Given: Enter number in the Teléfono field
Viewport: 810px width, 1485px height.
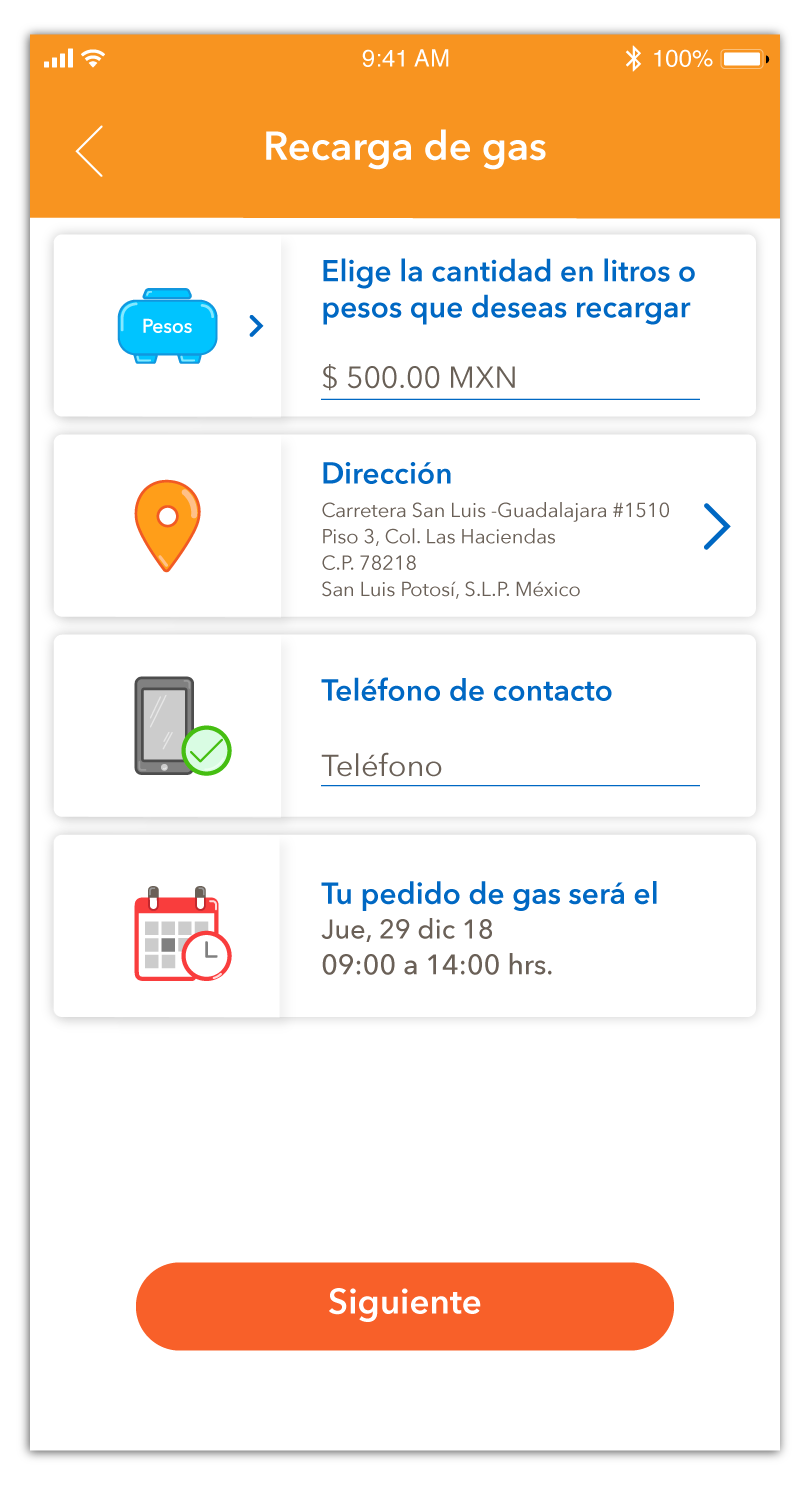Looking at the screenshot, I should click(x=510, y=766).
